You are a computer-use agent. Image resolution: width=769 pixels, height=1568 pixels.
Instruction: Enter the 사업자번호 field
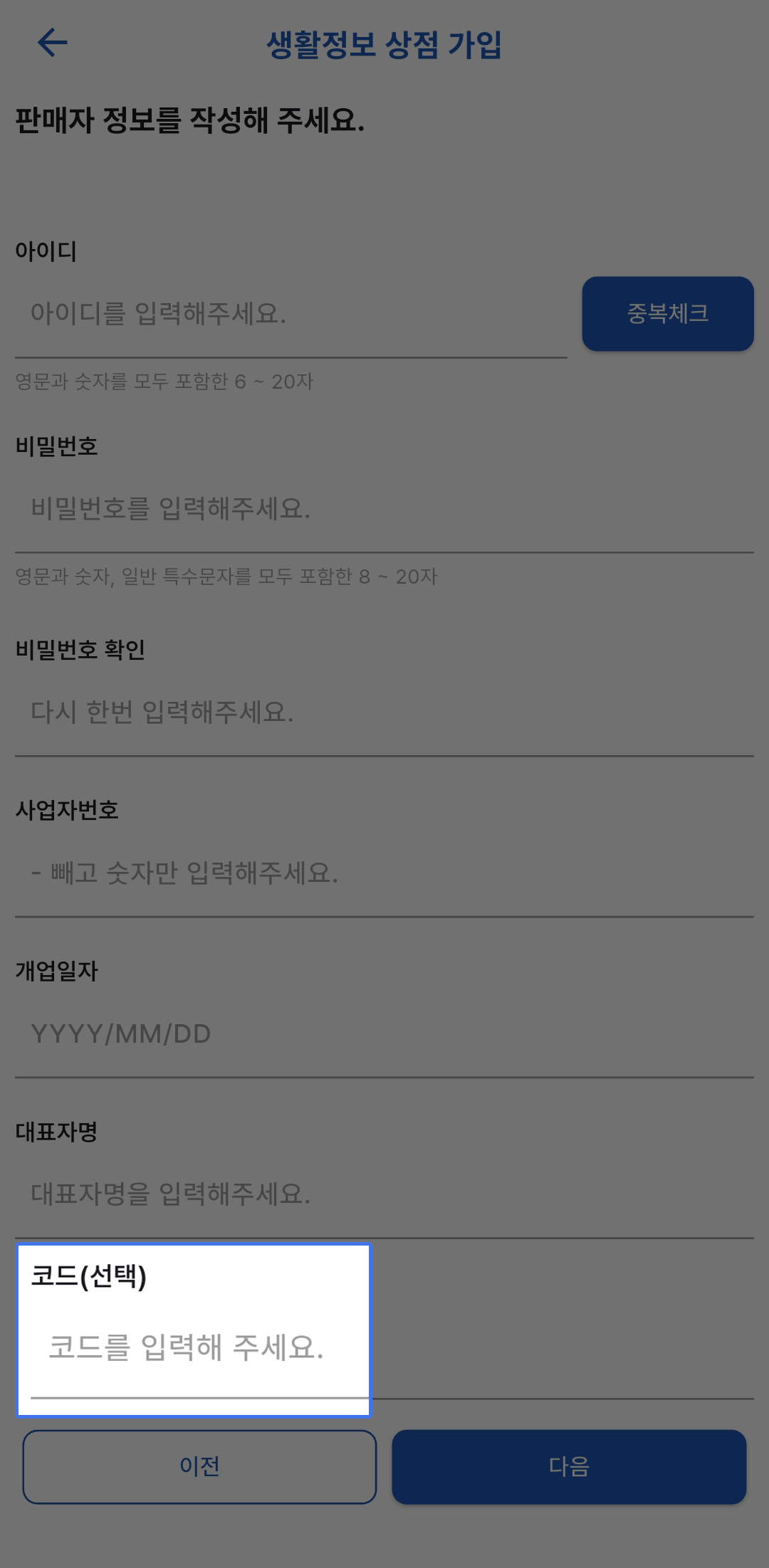pyautogui.click(x=384, y=873)
